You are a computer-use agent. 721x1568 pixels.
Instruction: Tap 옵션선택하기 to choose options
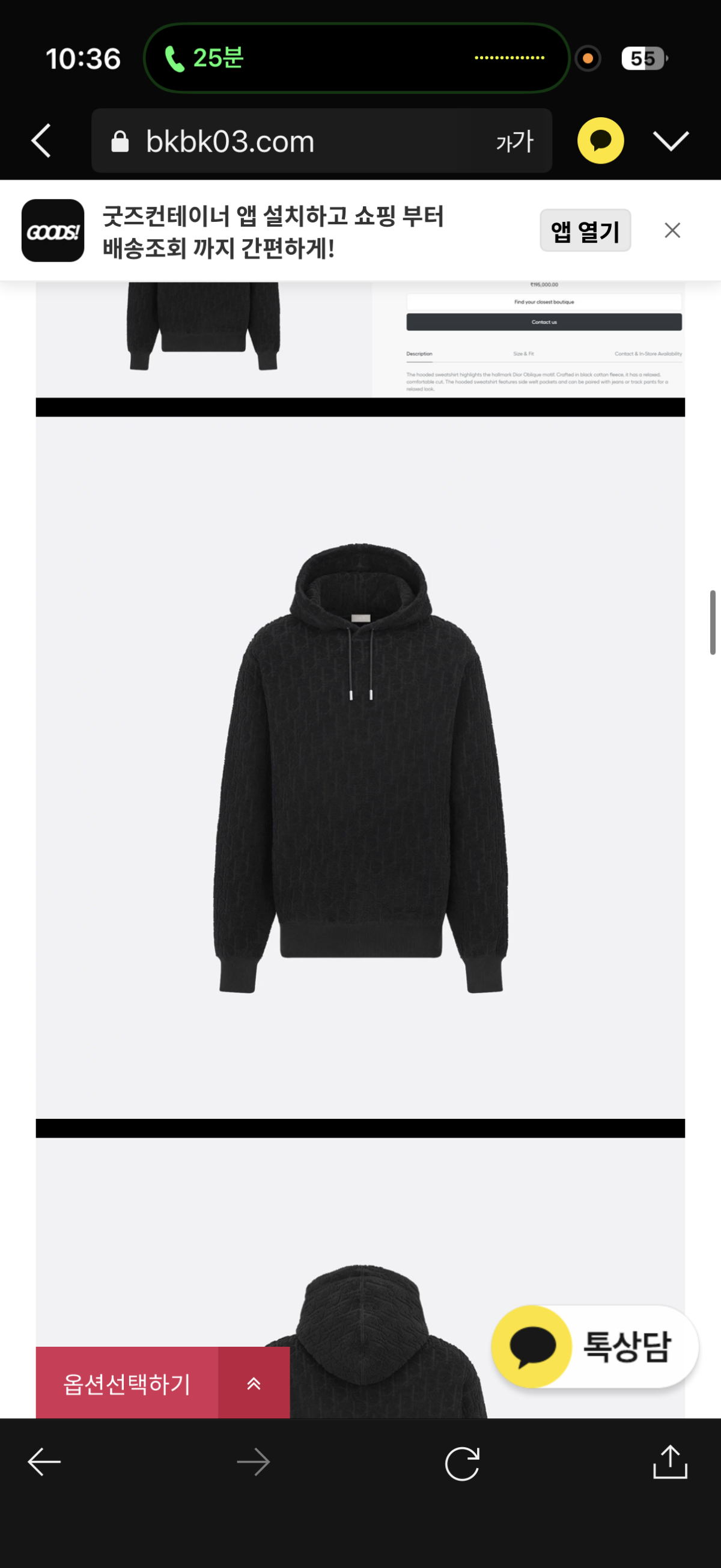tap(127, 1383)
